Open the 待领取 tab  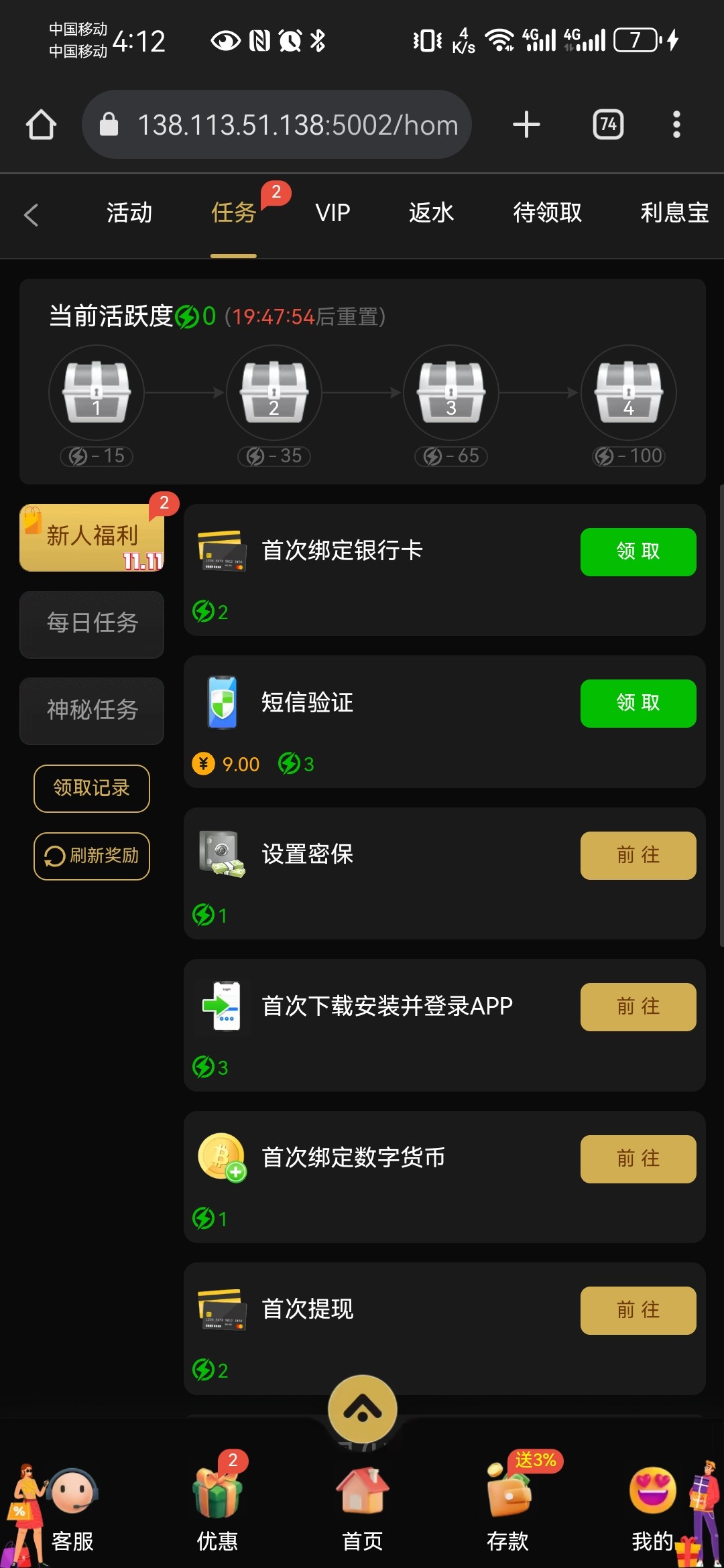[547, 213]
